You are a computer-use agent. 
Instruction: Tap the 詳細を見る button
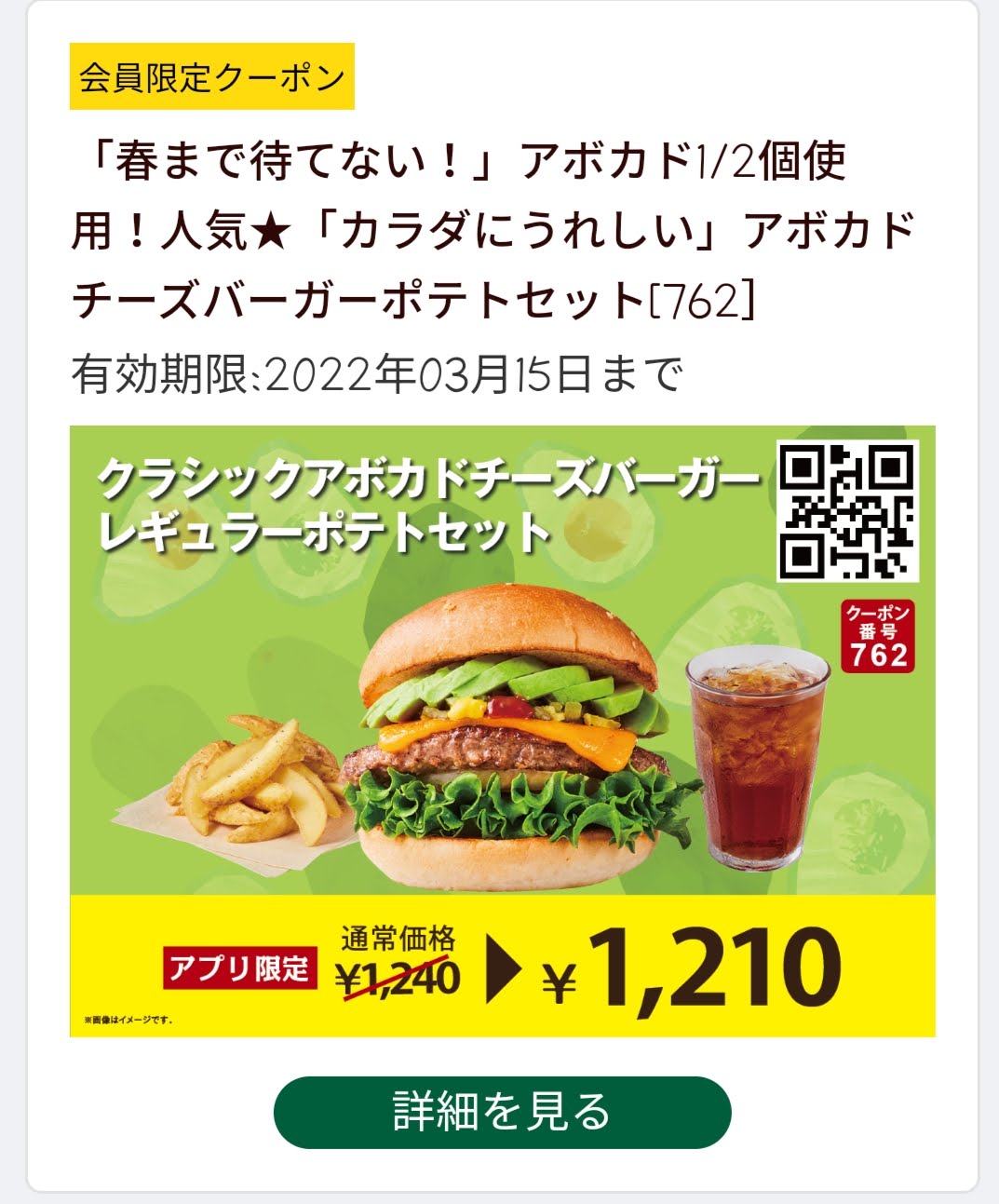[502, 1113]
